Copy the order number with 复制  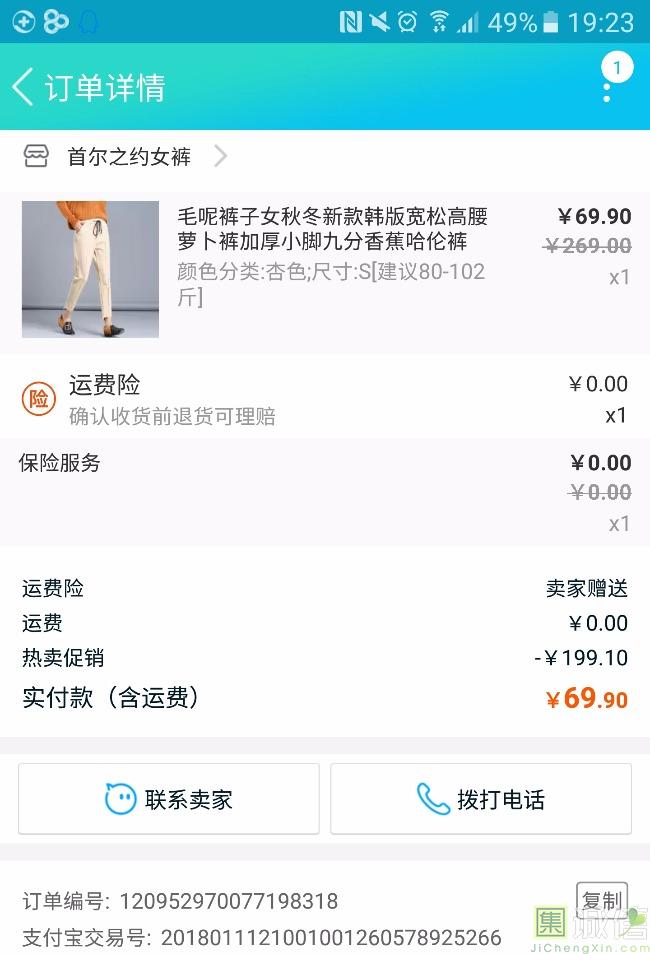click(601, 900)
